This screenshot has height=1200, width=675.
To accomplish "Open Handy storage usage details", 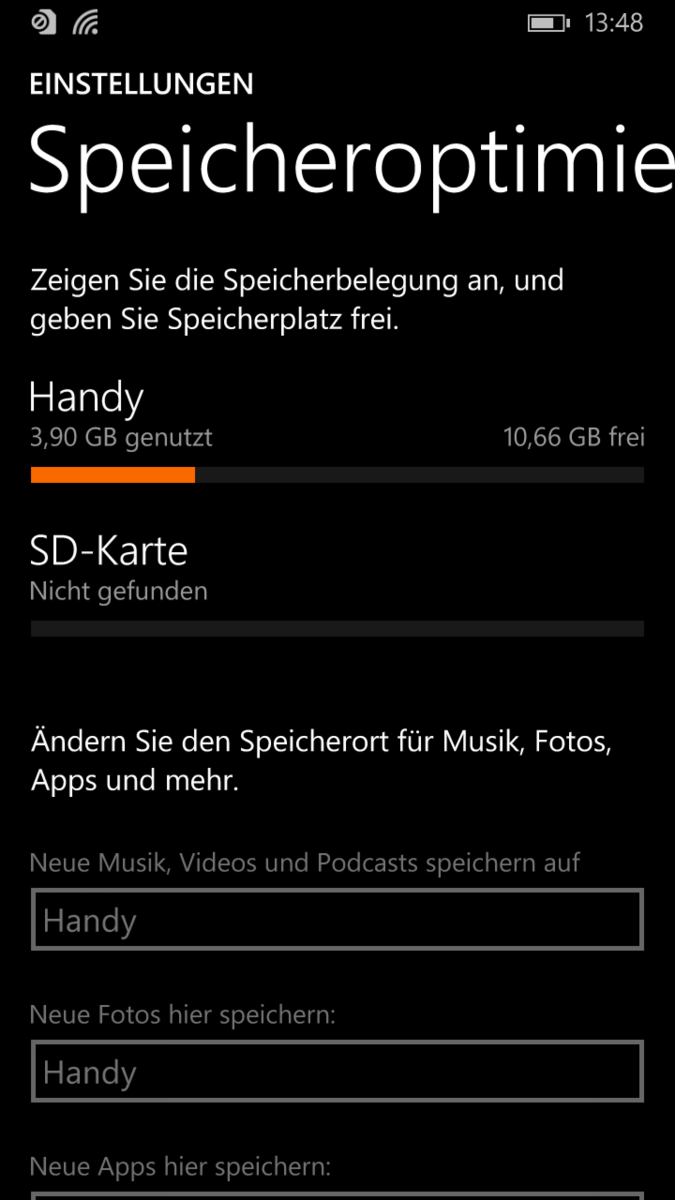I will tap(336, 432).
